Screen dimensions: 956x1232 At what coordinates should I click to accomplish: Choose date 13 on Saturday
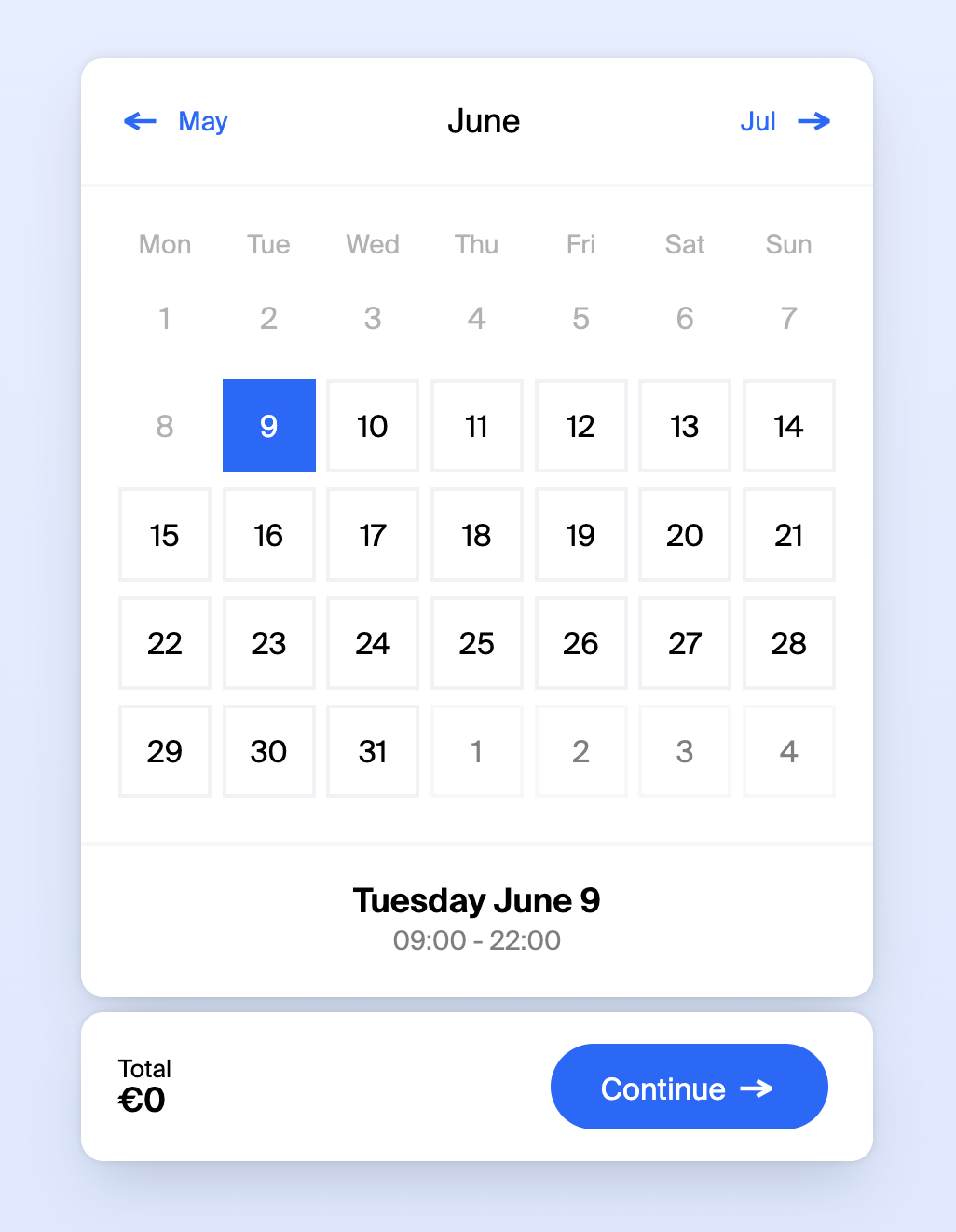pos(685,426)
